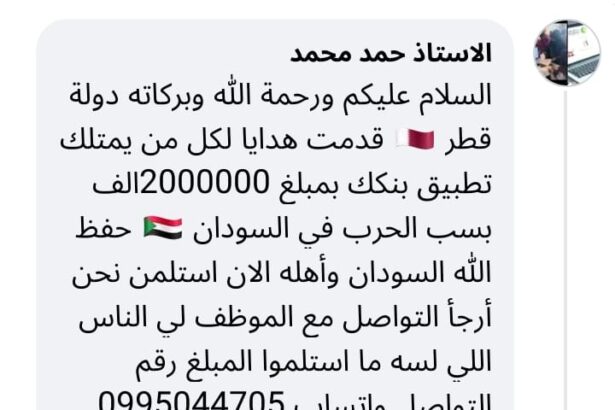Viewport: 615px width, 410px height.
Task: Open the commenter's profile picture
Action: pyautogui.click(x=567, y=53)
